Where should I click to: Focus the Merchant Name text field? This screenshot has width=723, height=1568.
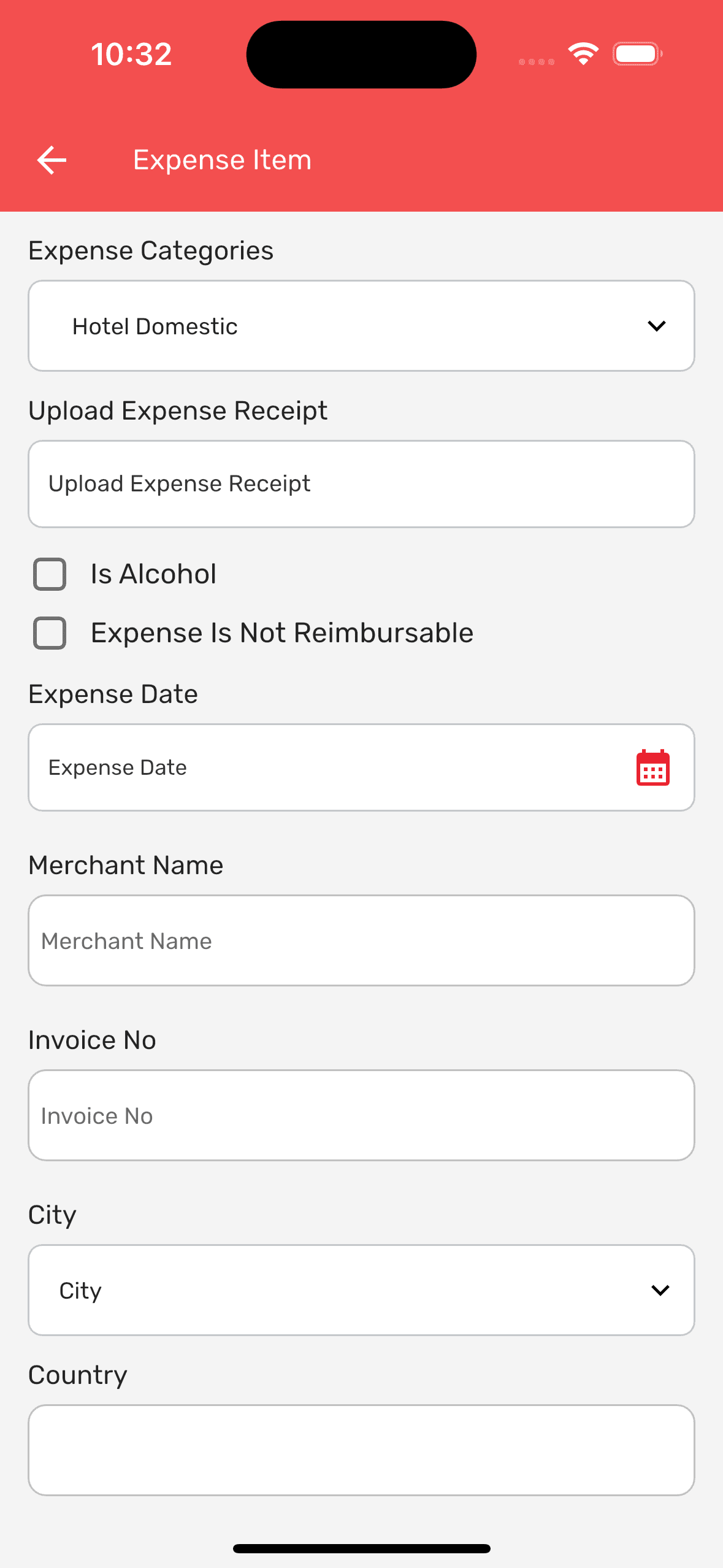tap(361, 940)
